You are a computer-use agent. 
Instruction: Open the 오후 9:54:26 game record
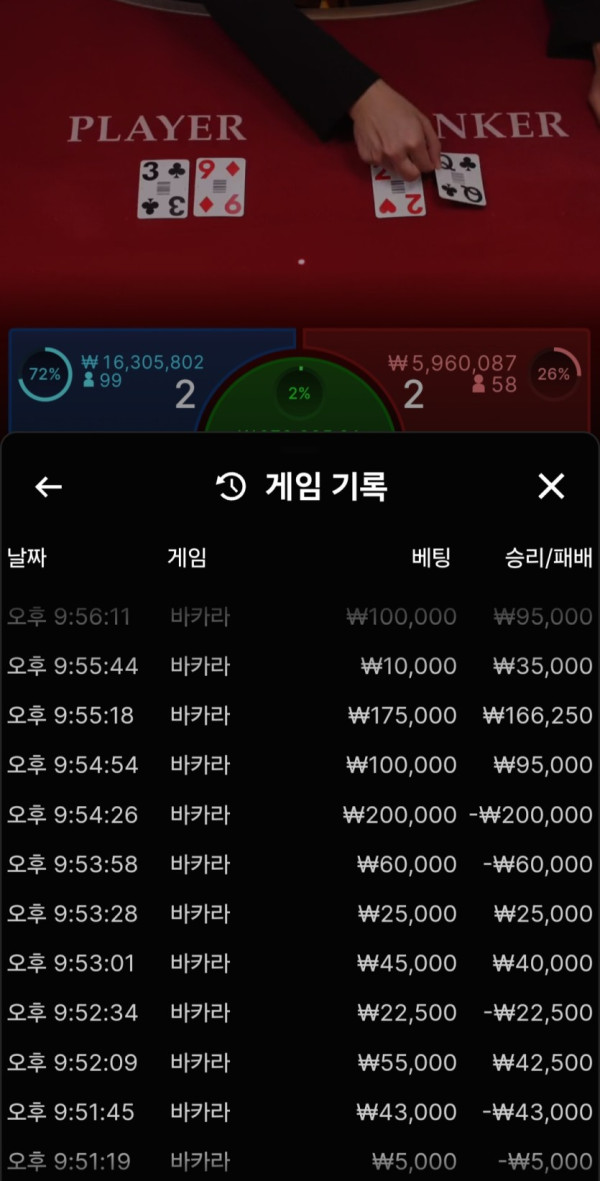click(x=300, y=815)
